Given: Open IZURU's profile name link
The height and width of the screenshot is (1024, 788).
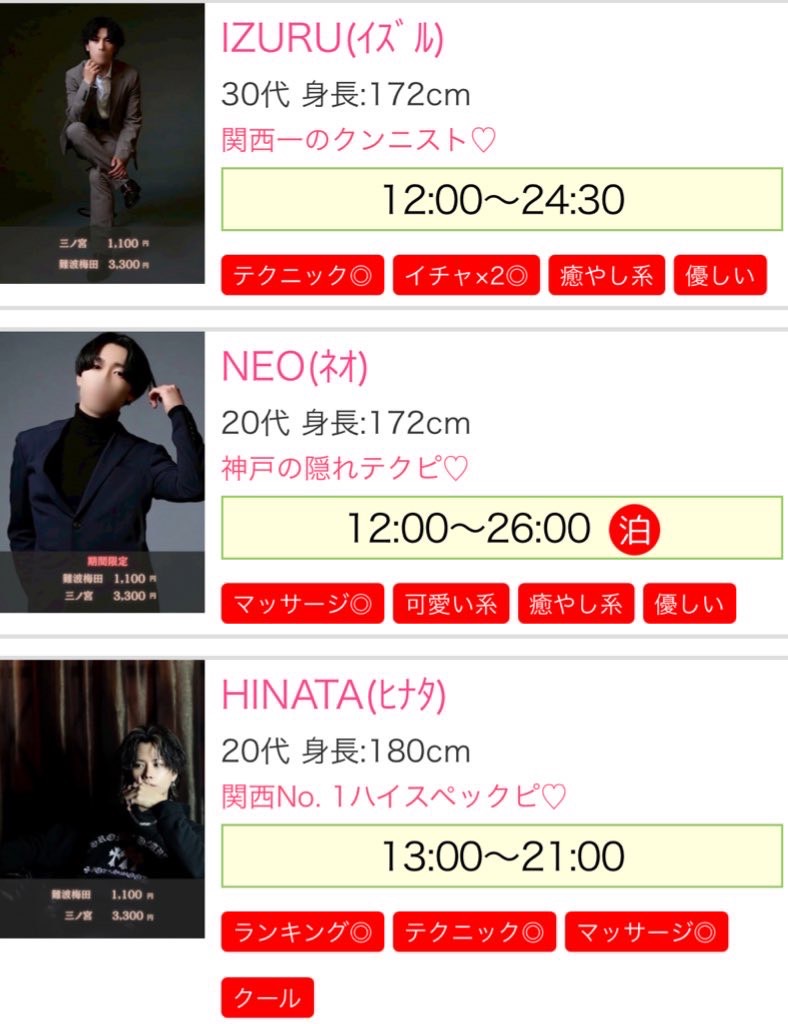Looking at the screenshot, I should 332,39.
